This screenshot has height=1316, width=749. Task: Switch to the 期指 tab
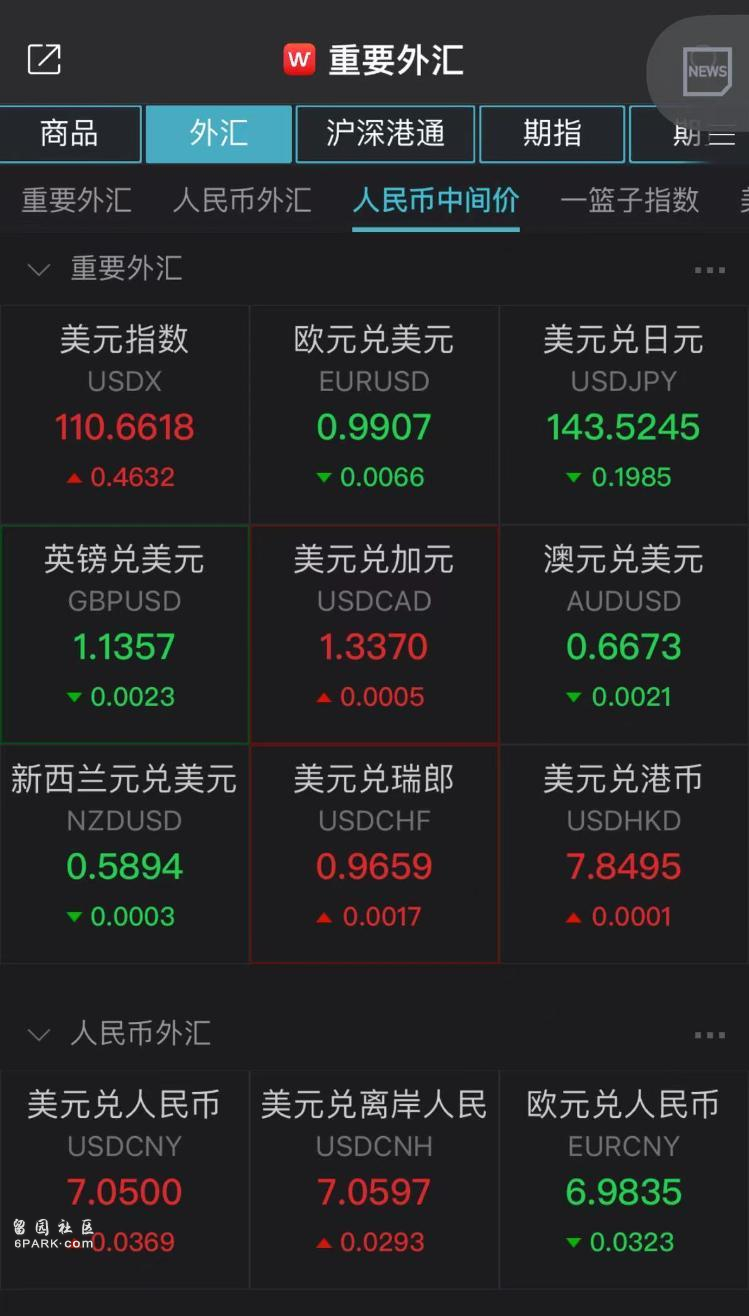(552, 133)
